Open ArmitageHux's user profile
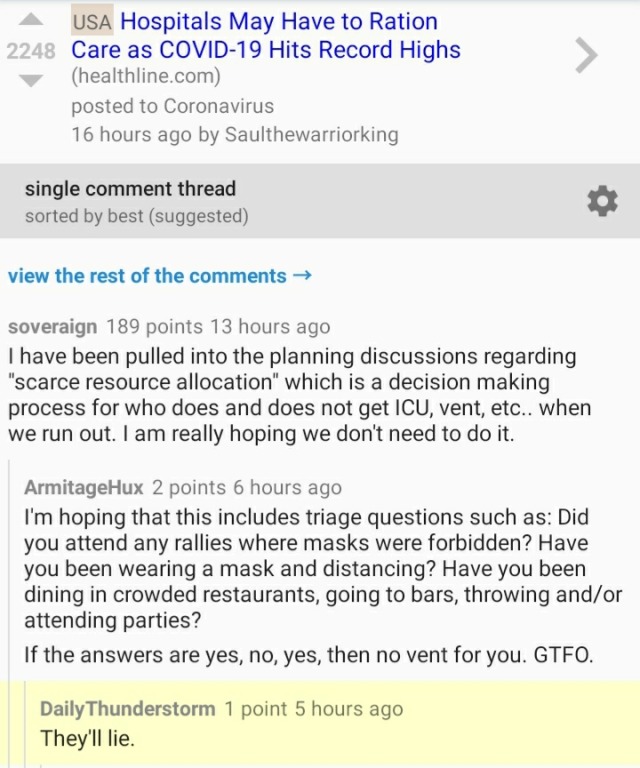The height and width of the screenshot is (768, 640). 84,487
